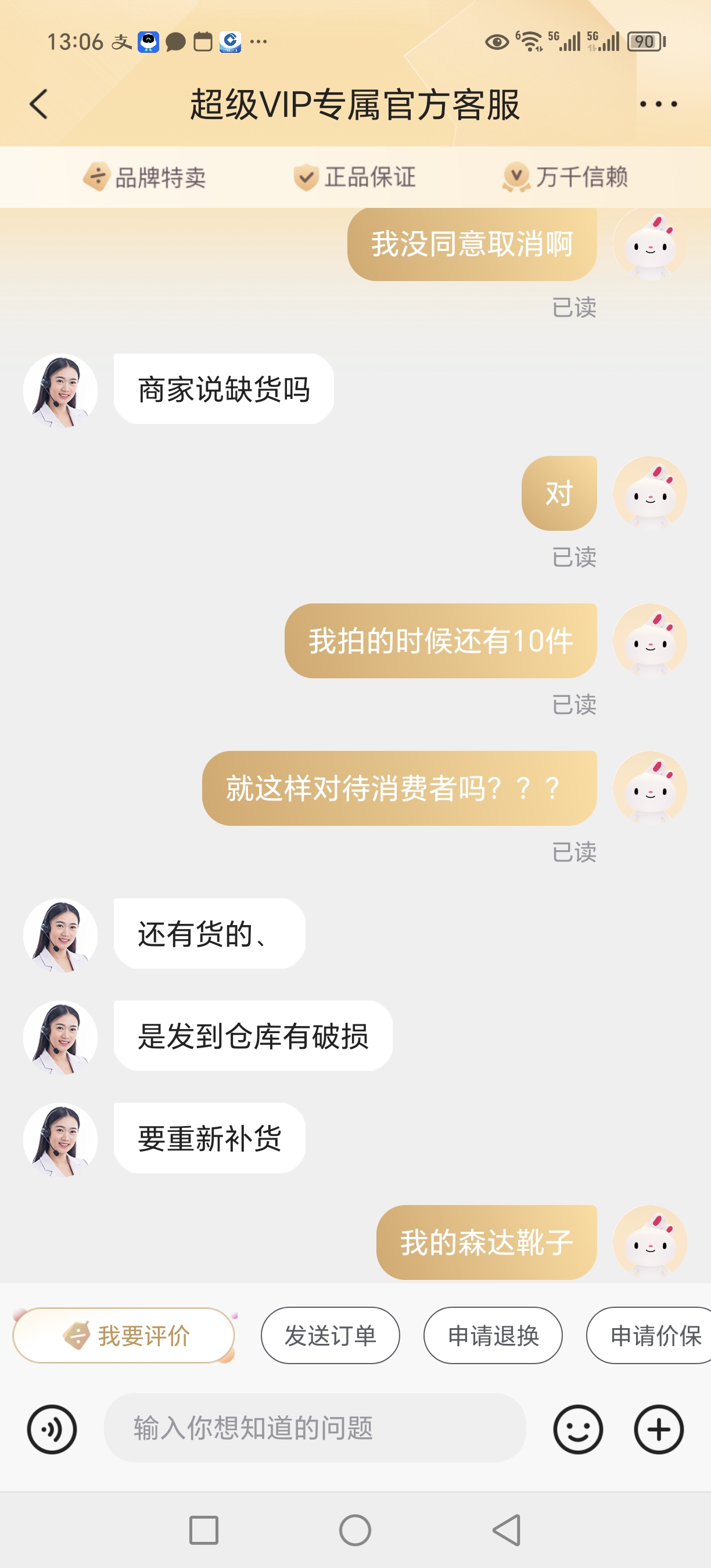Select the 发送订单 chip

pyautogui.click(x=330, y=1336)
